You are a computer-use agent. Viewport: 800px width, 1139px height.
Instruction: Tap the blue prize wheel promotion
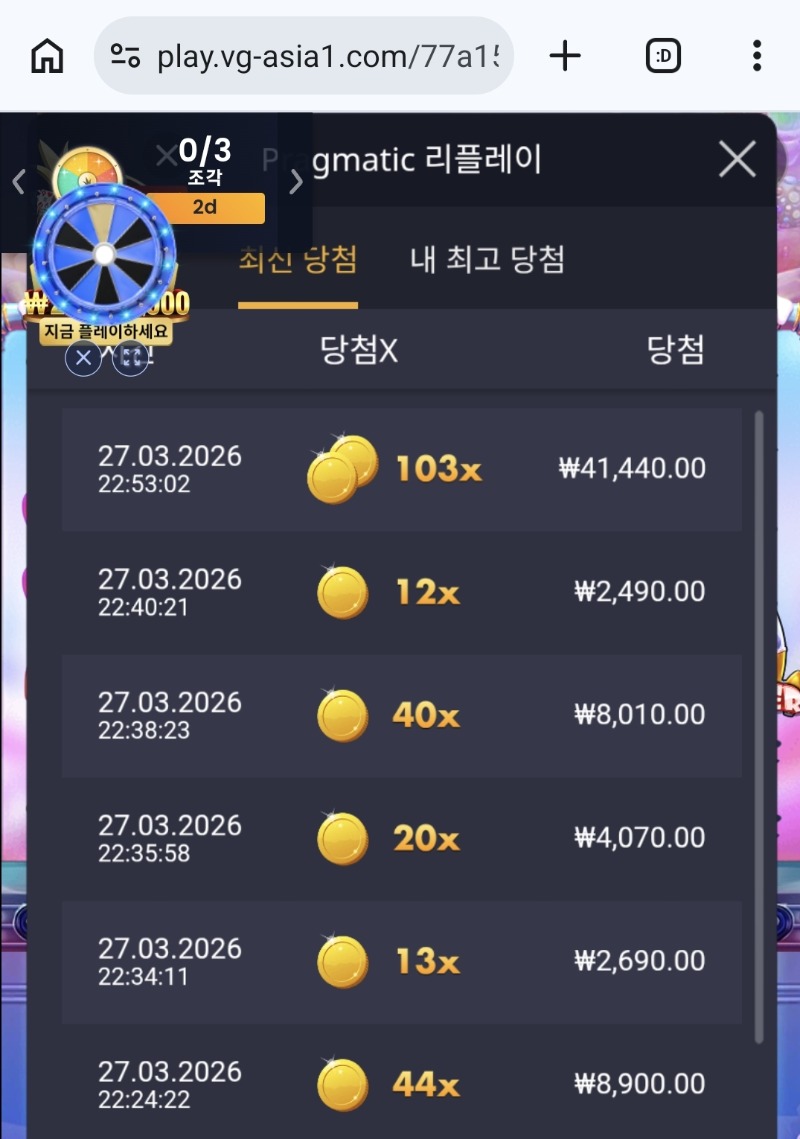click(x=104, y=255)
